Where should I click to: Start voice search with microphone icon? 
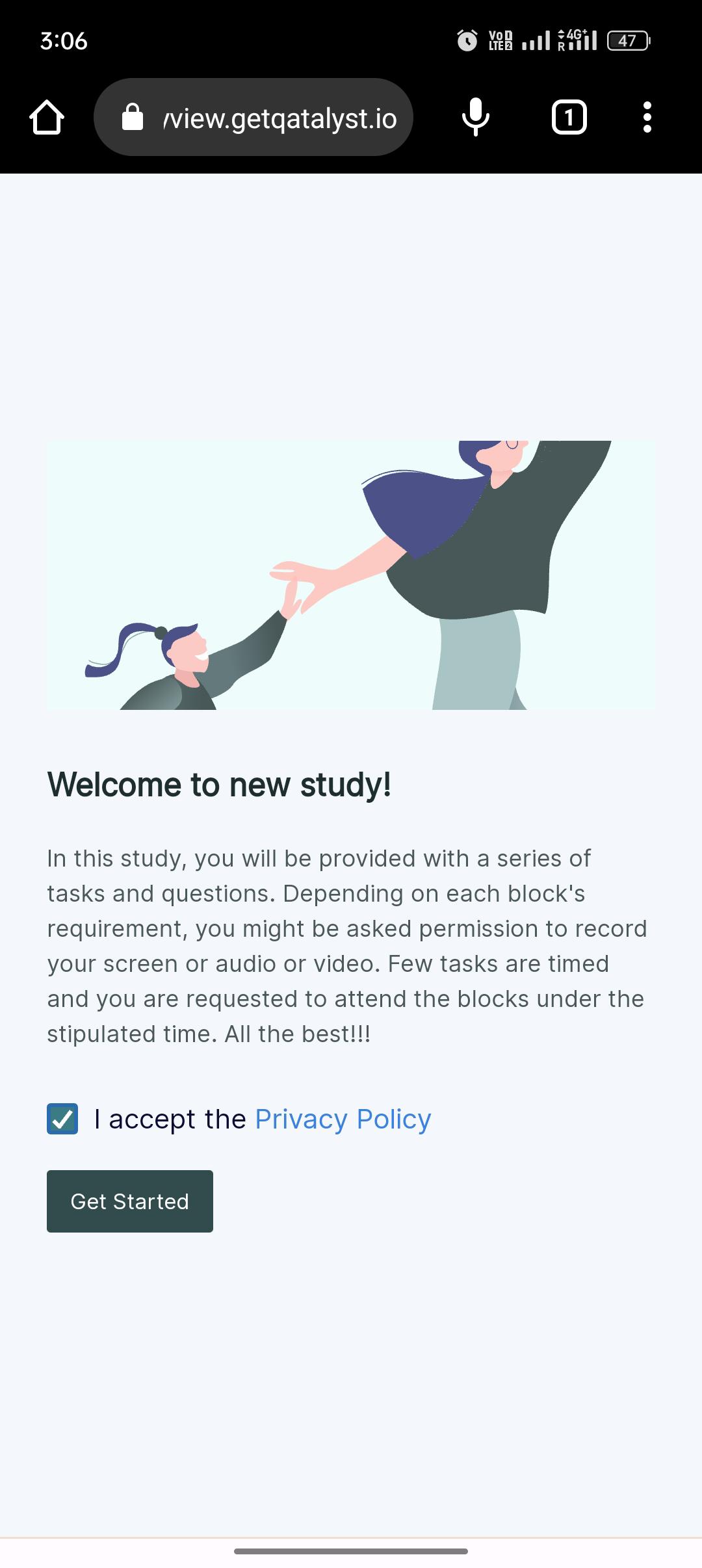(475, 118)
